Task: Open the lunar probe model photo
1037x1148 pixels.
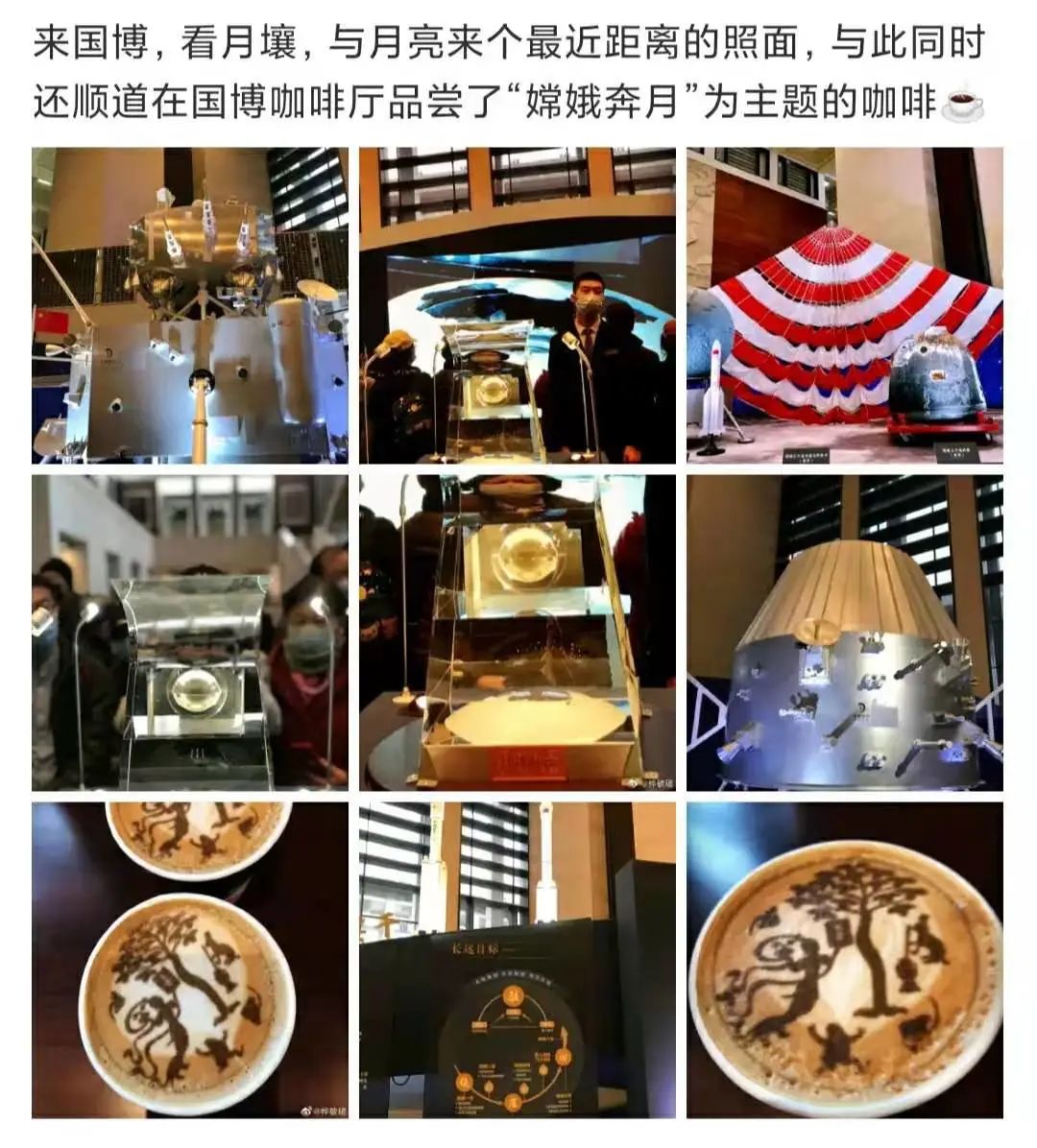Action: point(190,305)
